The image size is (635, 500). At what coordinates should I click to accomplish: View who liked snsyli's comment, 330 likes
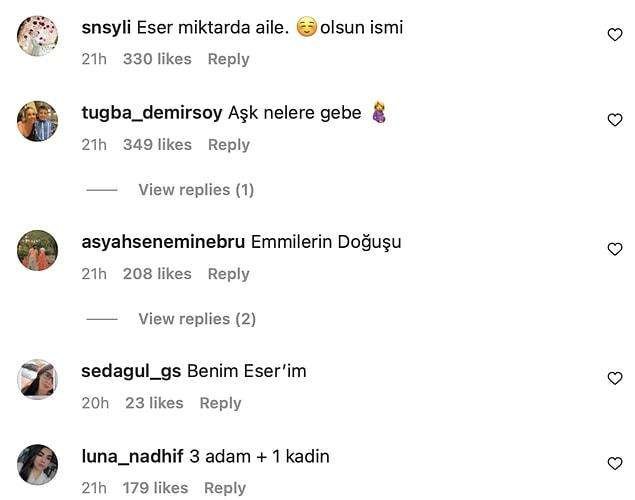157,59
